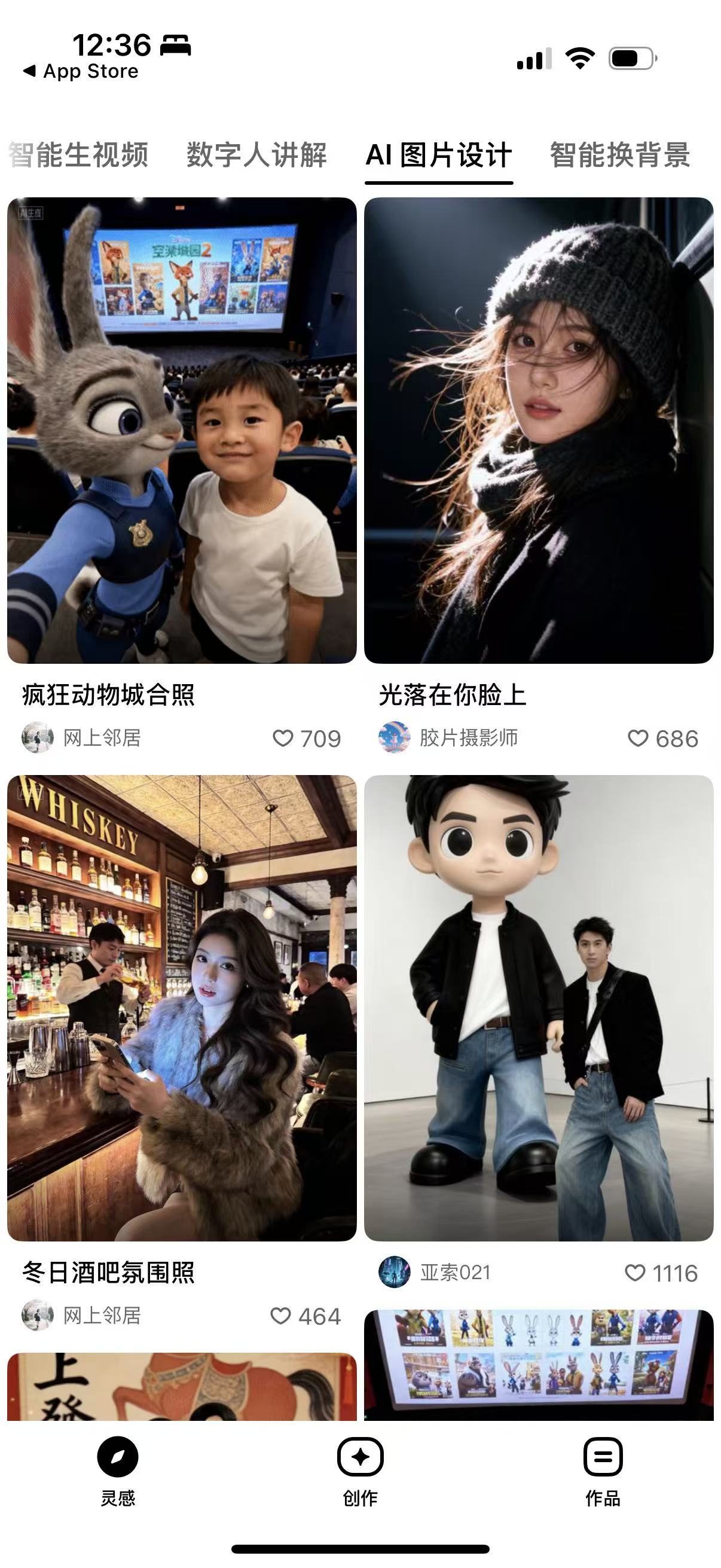Like the 疯狂动物城合照 post

point(283,739)
